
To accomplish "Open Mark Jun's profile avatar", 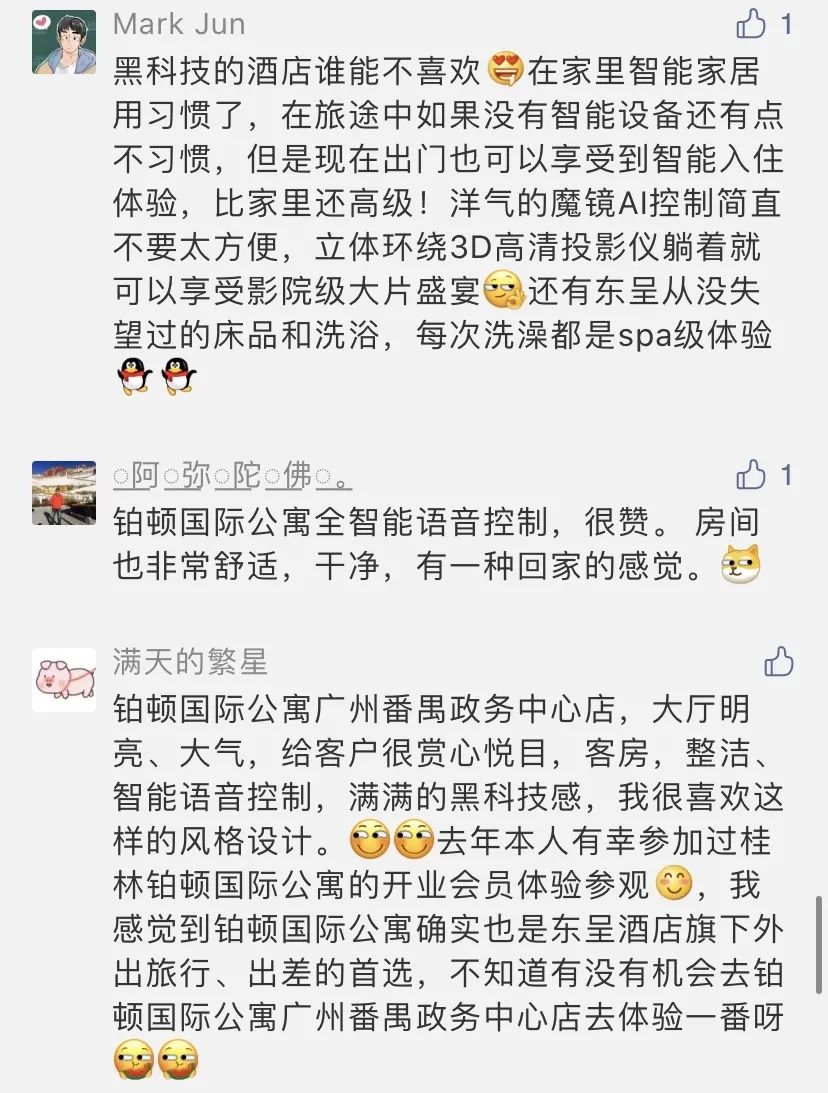I will [64, 42].
